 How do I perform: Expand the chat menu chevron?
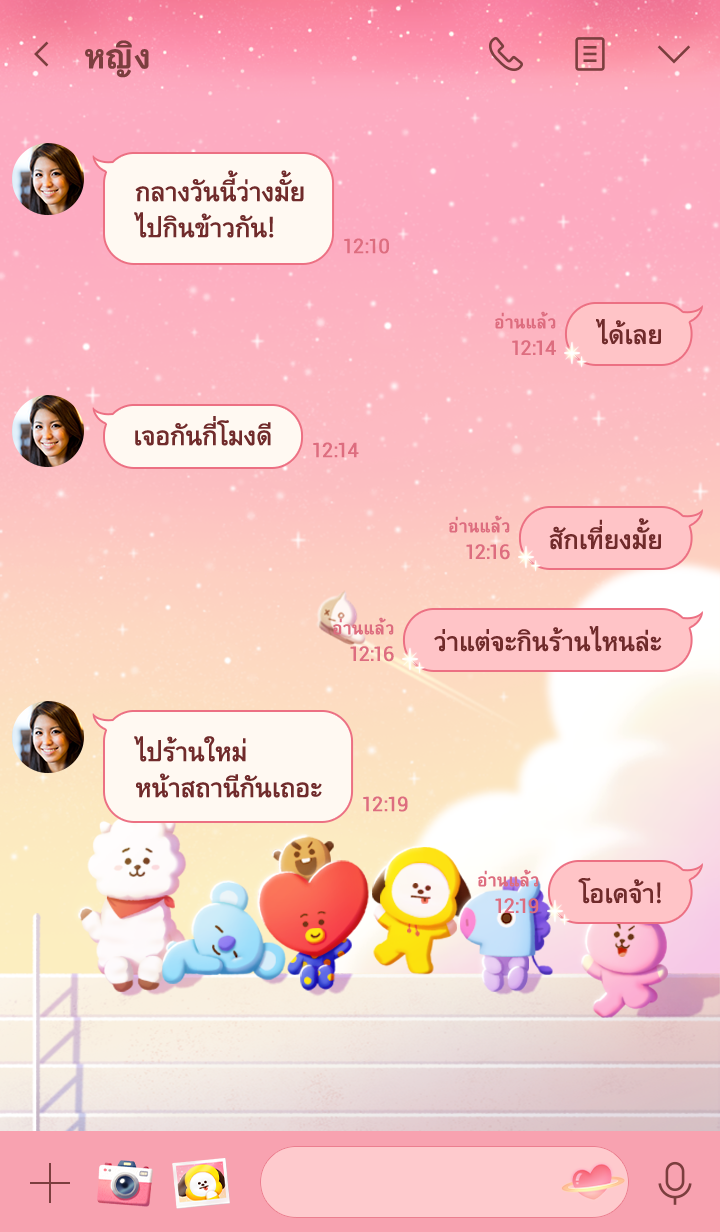674,55
